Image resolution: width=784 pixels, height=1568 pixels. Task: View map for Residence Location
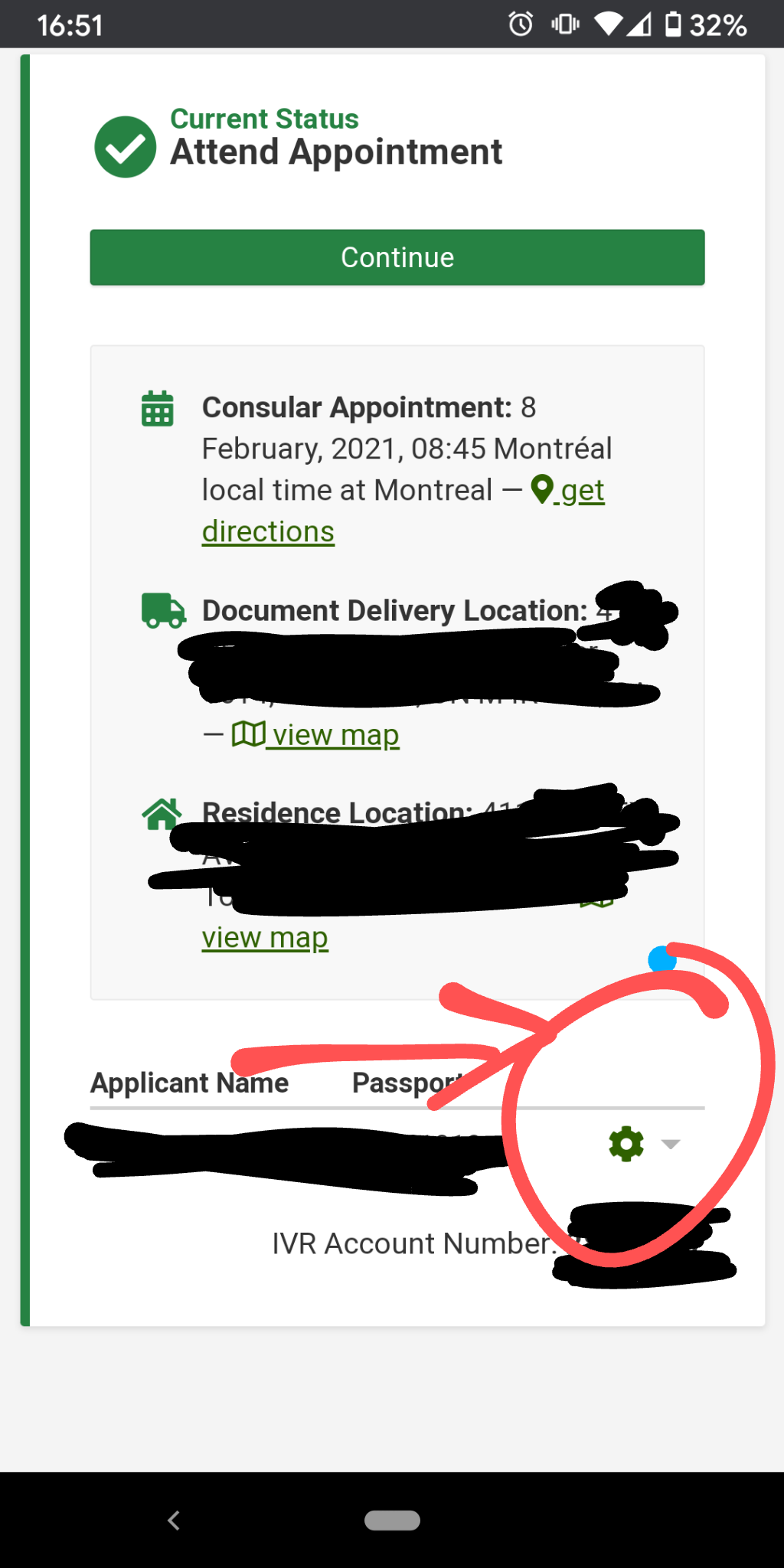[265, 938]
